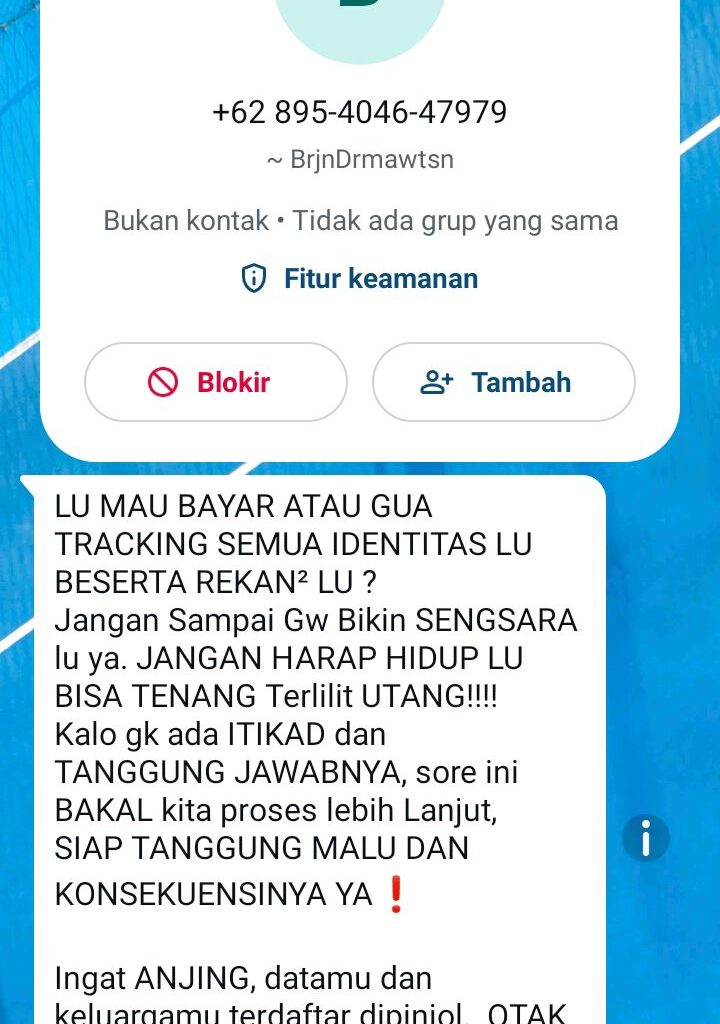This screenshot has width=720, height=1024.
Task: Block this unknown number with Blokir
Action: (x=215, y=382)
